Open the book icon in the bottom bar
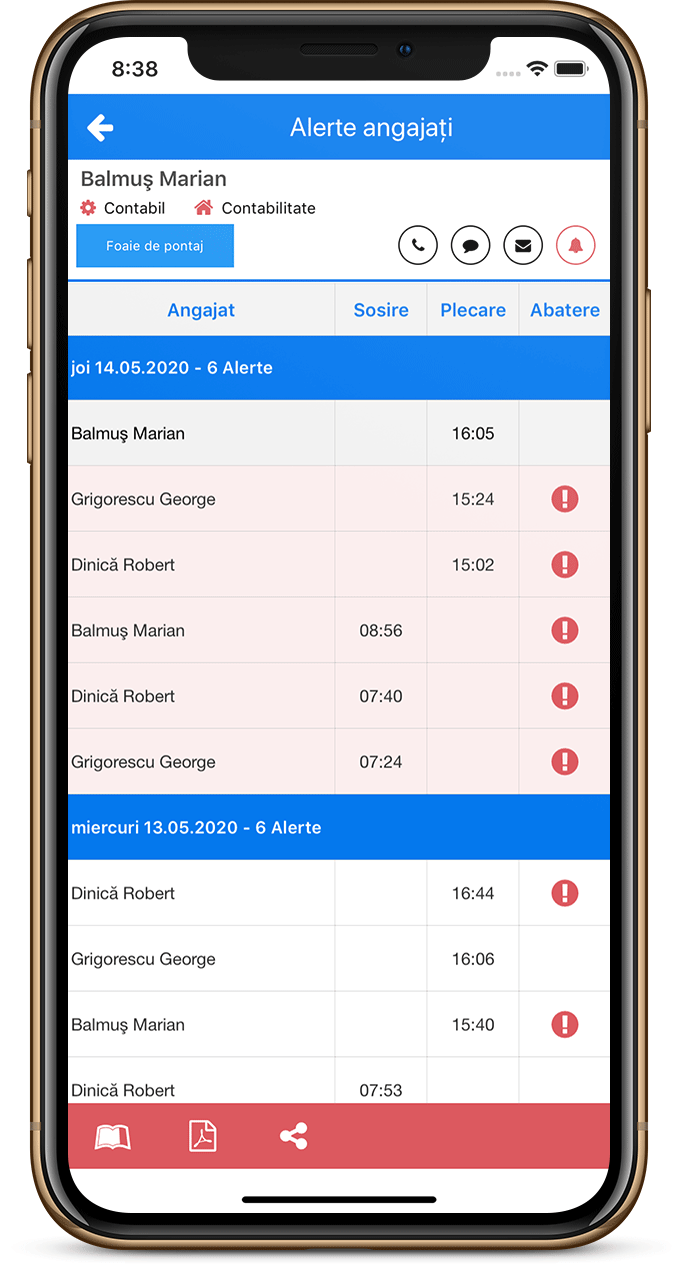Image resolution: width=677 pixels, height=1265 pixels. pyautogui.click(x=112, y=1137)
